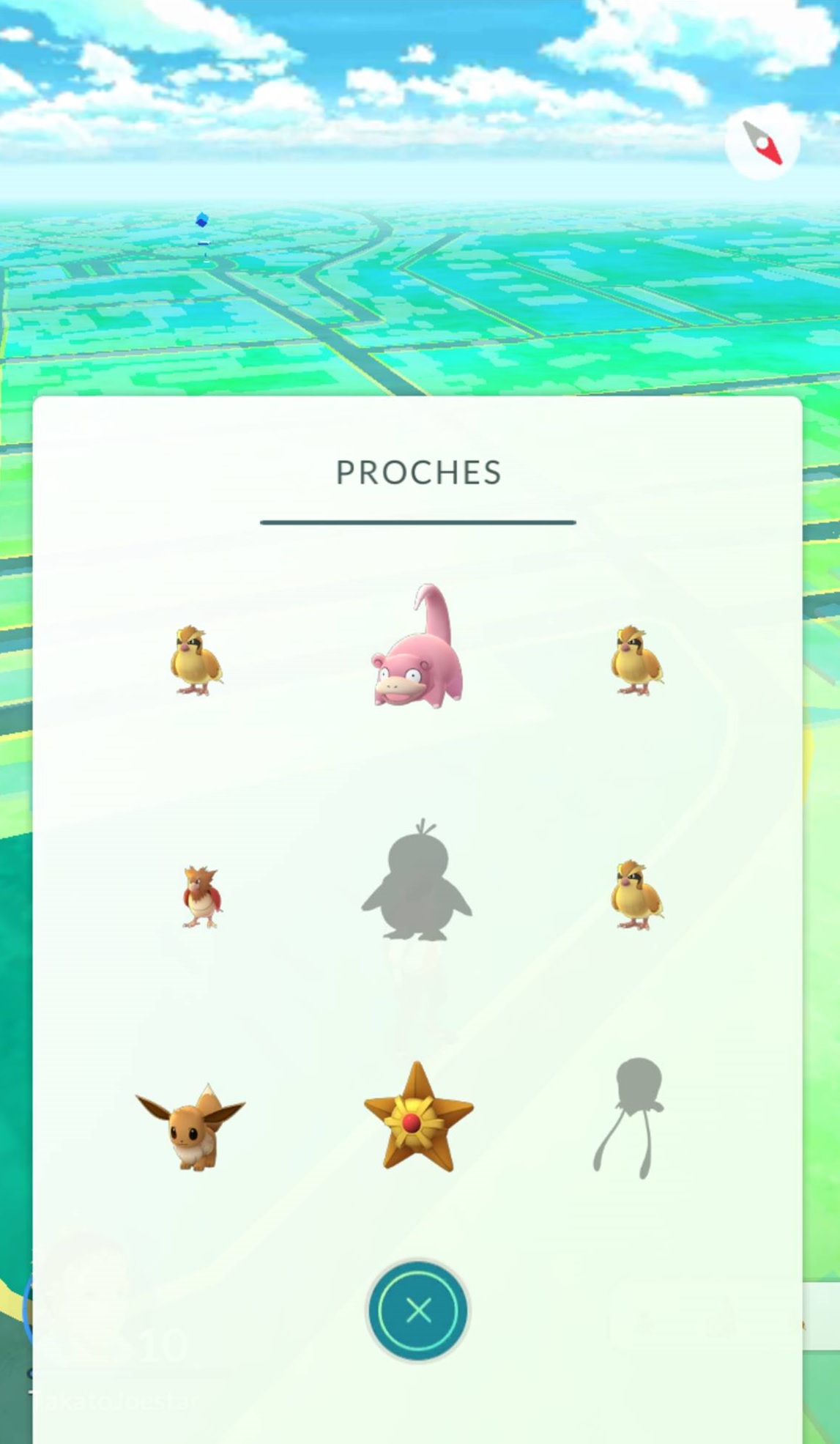The height and width of the screenshot is (1444, 840).
Task: Select the Slowpoke in nearby list
Action: click(x=417, y=646)
